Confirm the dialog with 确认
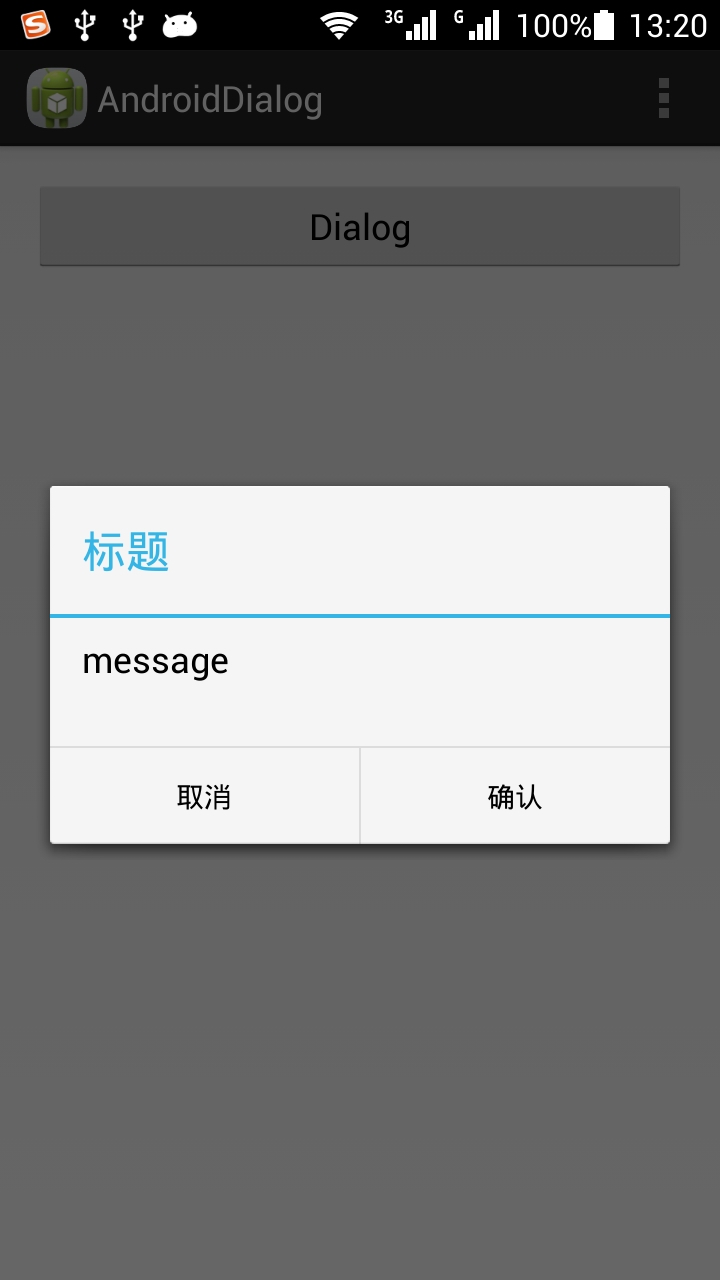The image size is (720, 1280). click(515, 796)
